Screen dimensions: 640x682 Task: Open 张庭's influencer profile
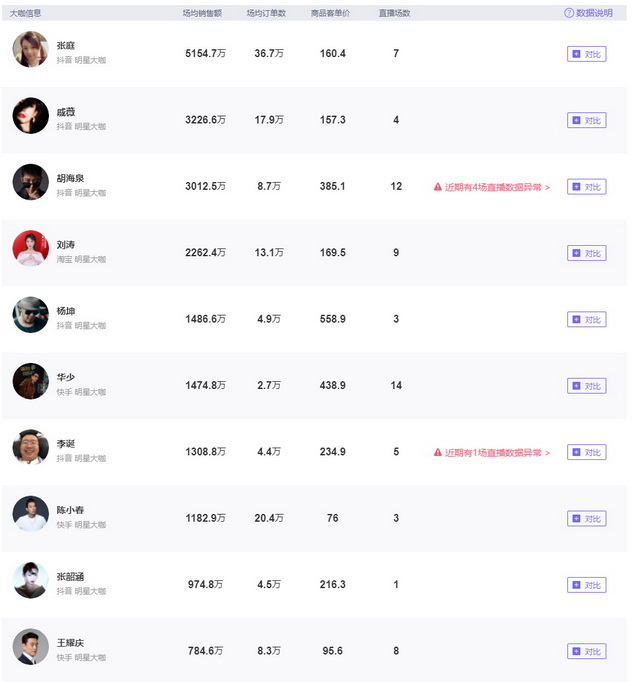(66, 46)
